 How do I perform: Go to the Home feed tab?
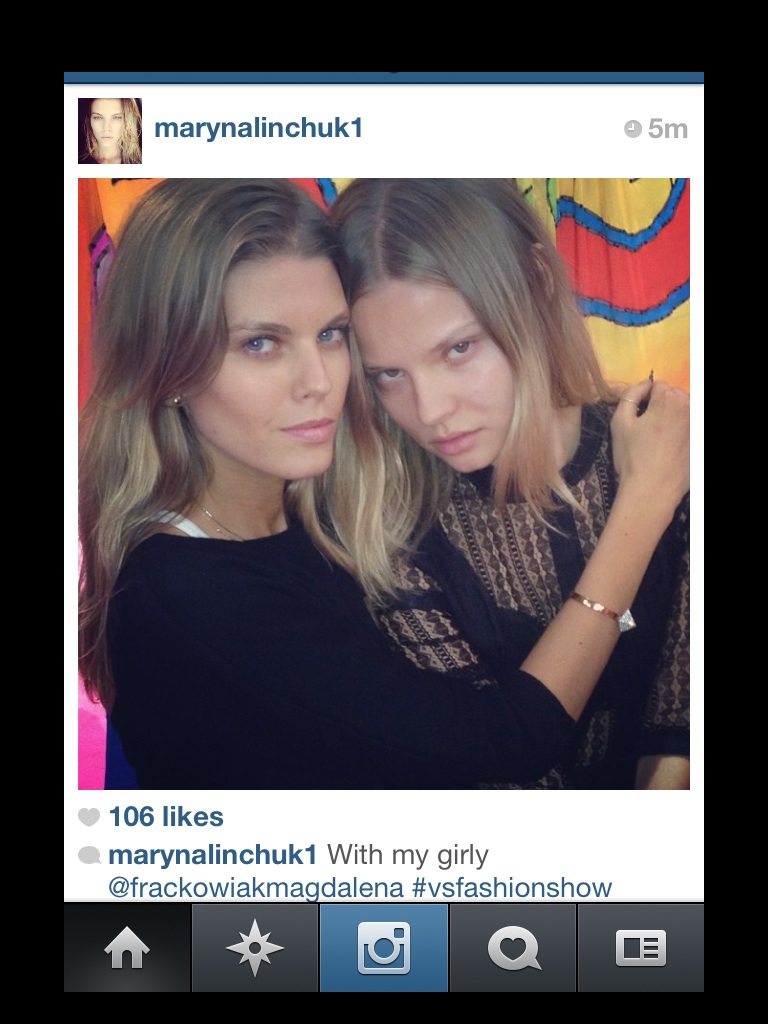[x=127, y=948]
